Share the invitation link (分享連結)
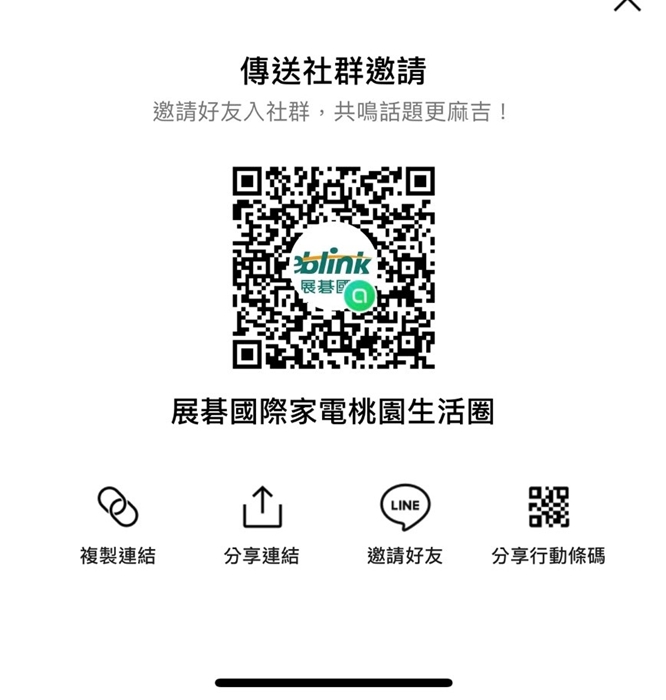This screenshot has height=700, width=666. coord(262,508)
